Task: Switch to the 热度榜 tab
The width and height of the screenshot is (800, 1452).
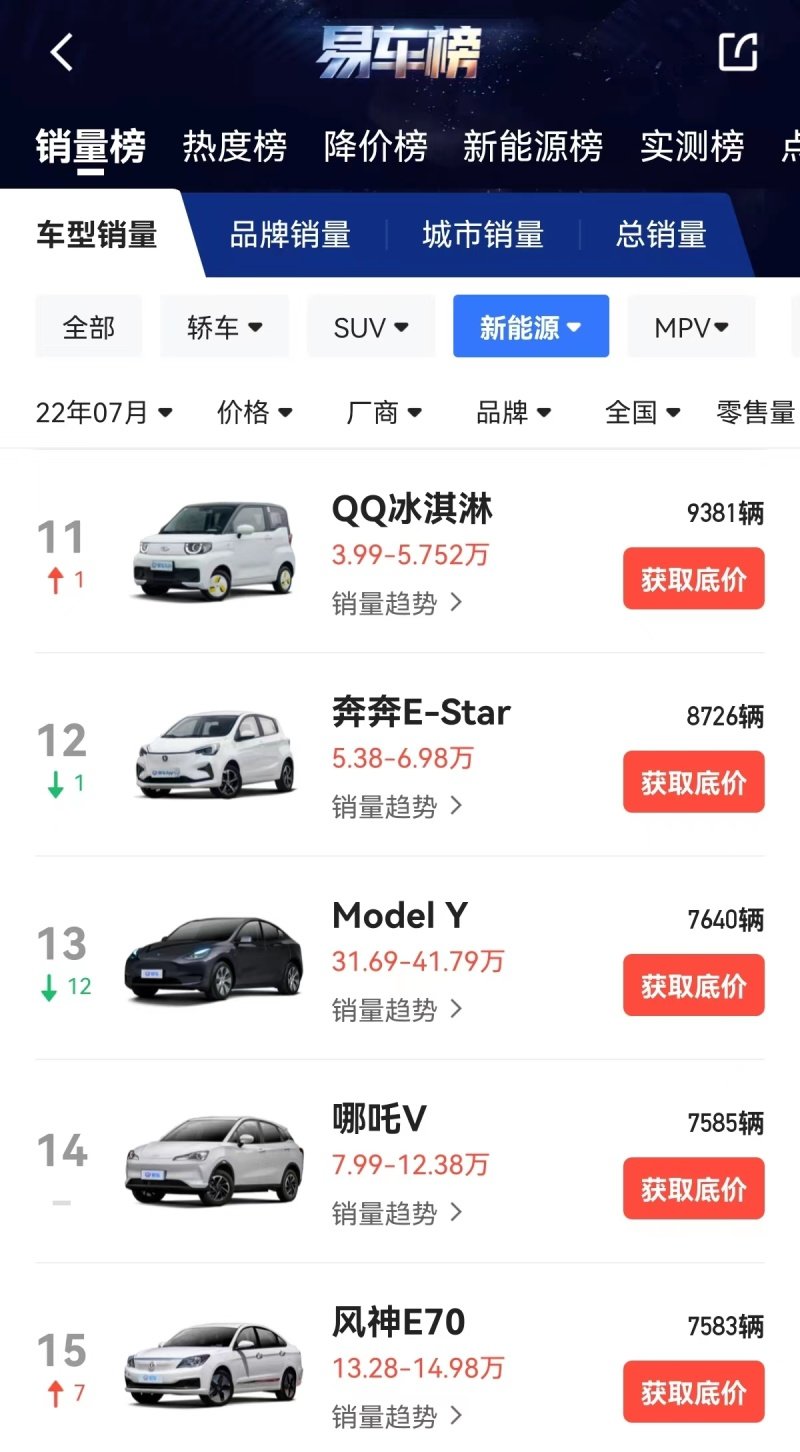Action: (x=234, y=147)
